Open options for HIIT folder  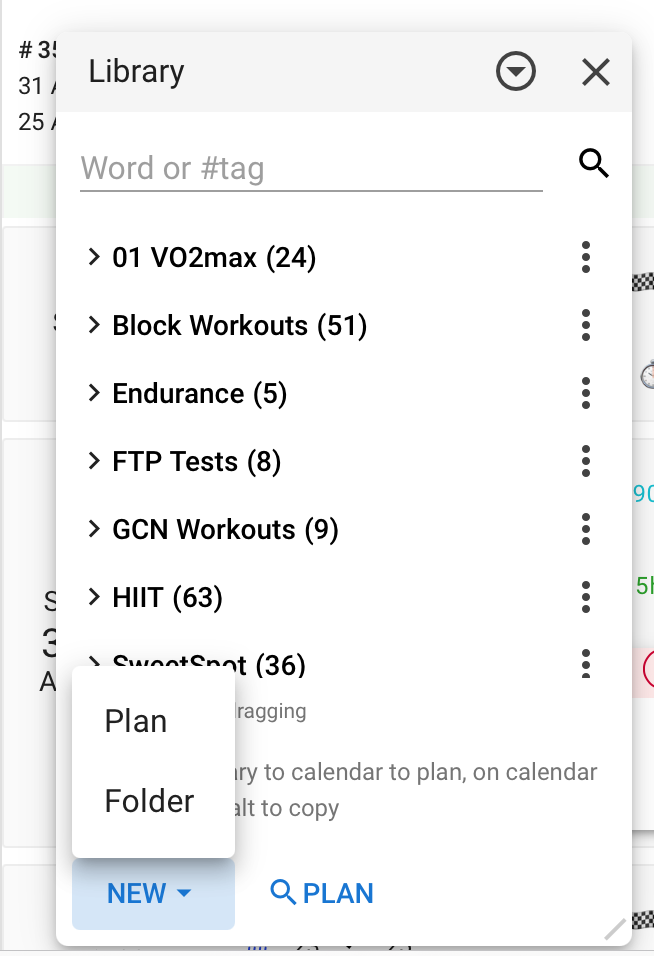click(x=586, y=598)
